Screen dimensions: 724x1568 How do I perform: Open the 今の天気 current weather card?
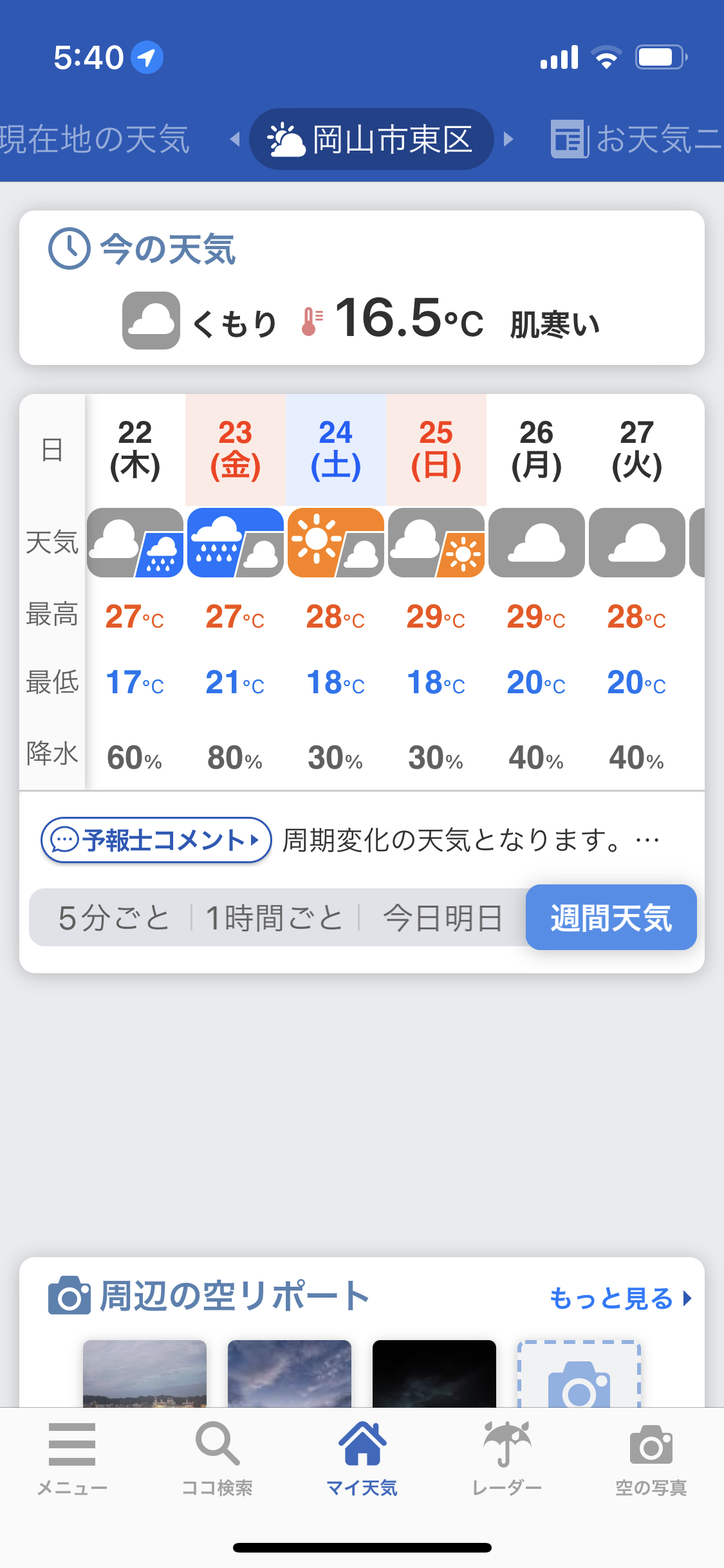pyautogui.click(x=362, y=288)
